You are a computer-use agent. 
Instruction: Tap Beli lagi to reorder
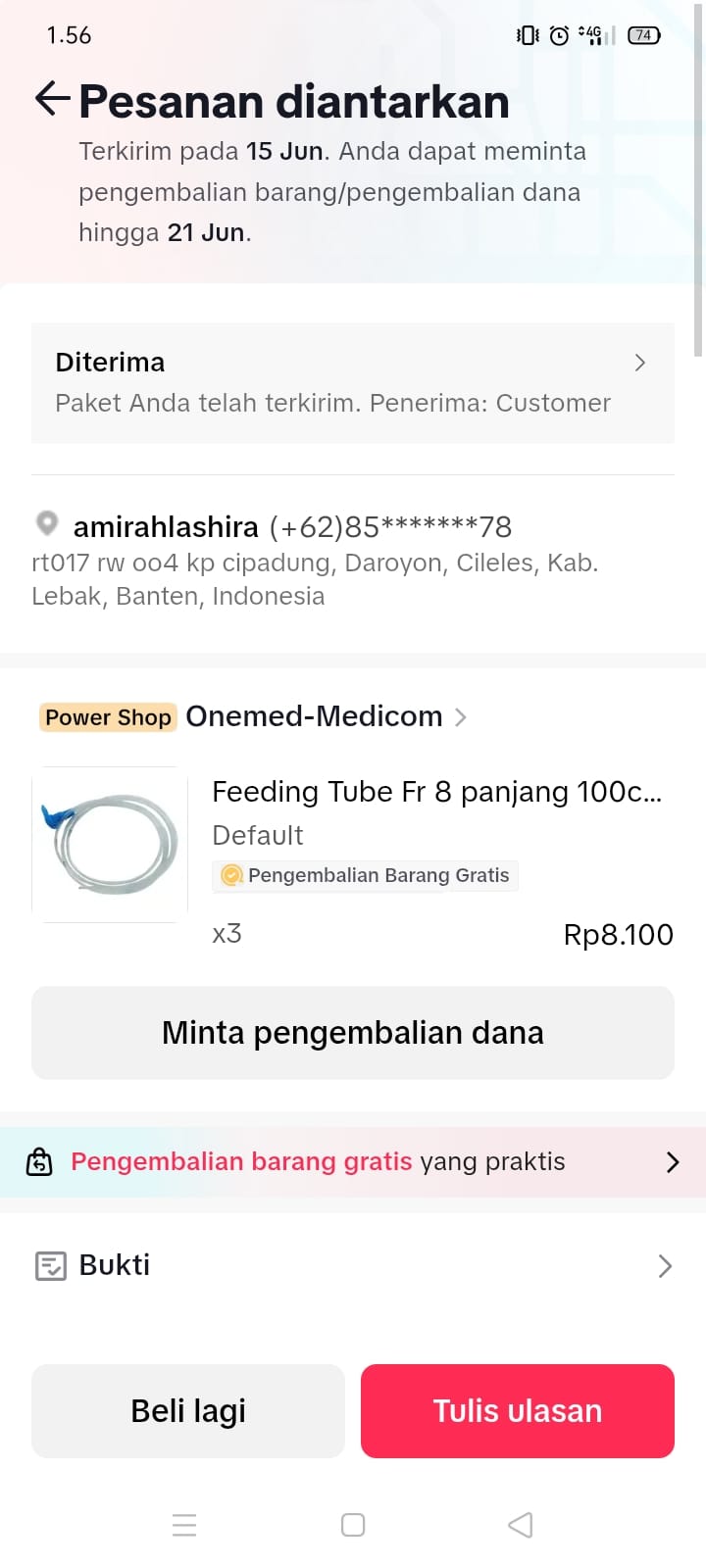coord(188,1411)
